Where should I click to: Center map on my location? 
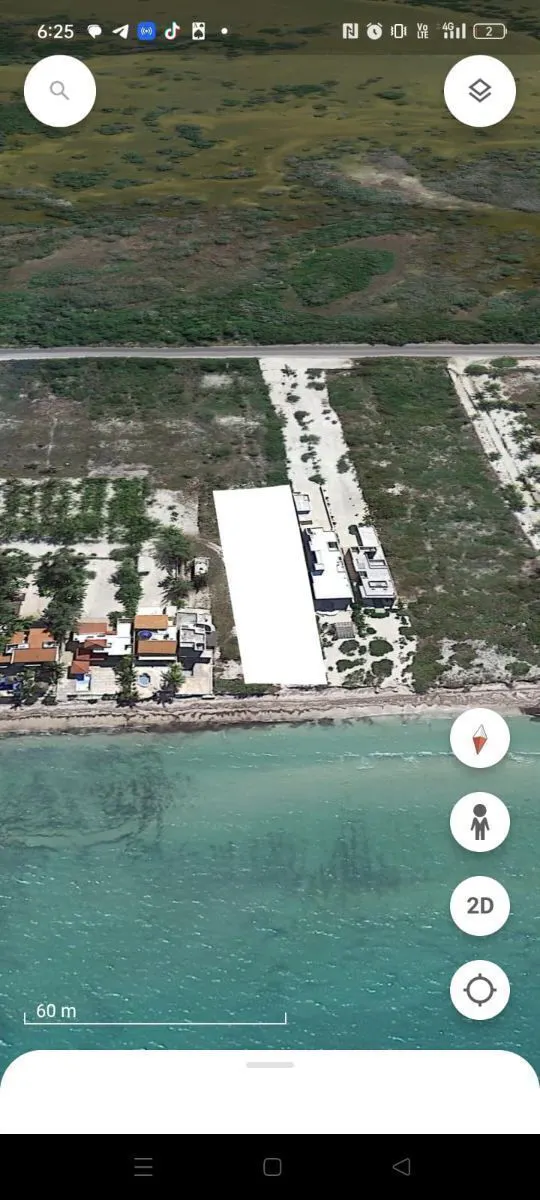[480, 990]
